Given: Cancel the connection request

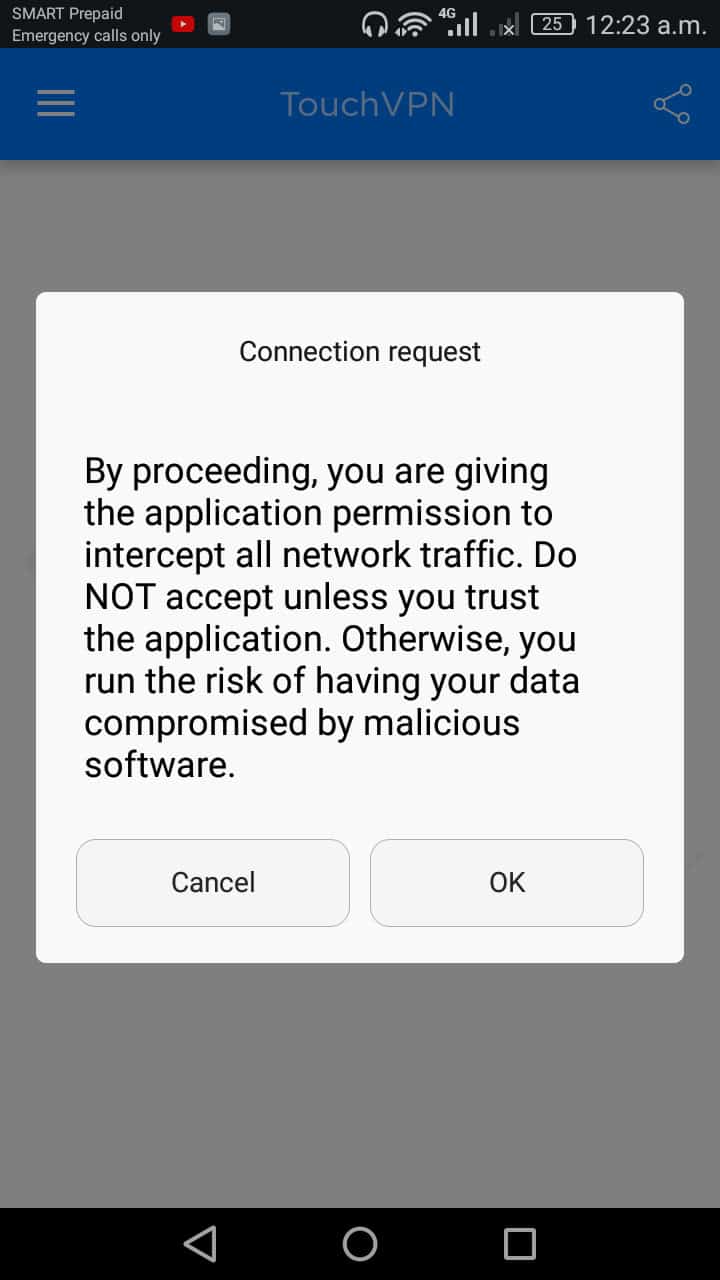Looking at the screenshot, I should pos(212,883).
